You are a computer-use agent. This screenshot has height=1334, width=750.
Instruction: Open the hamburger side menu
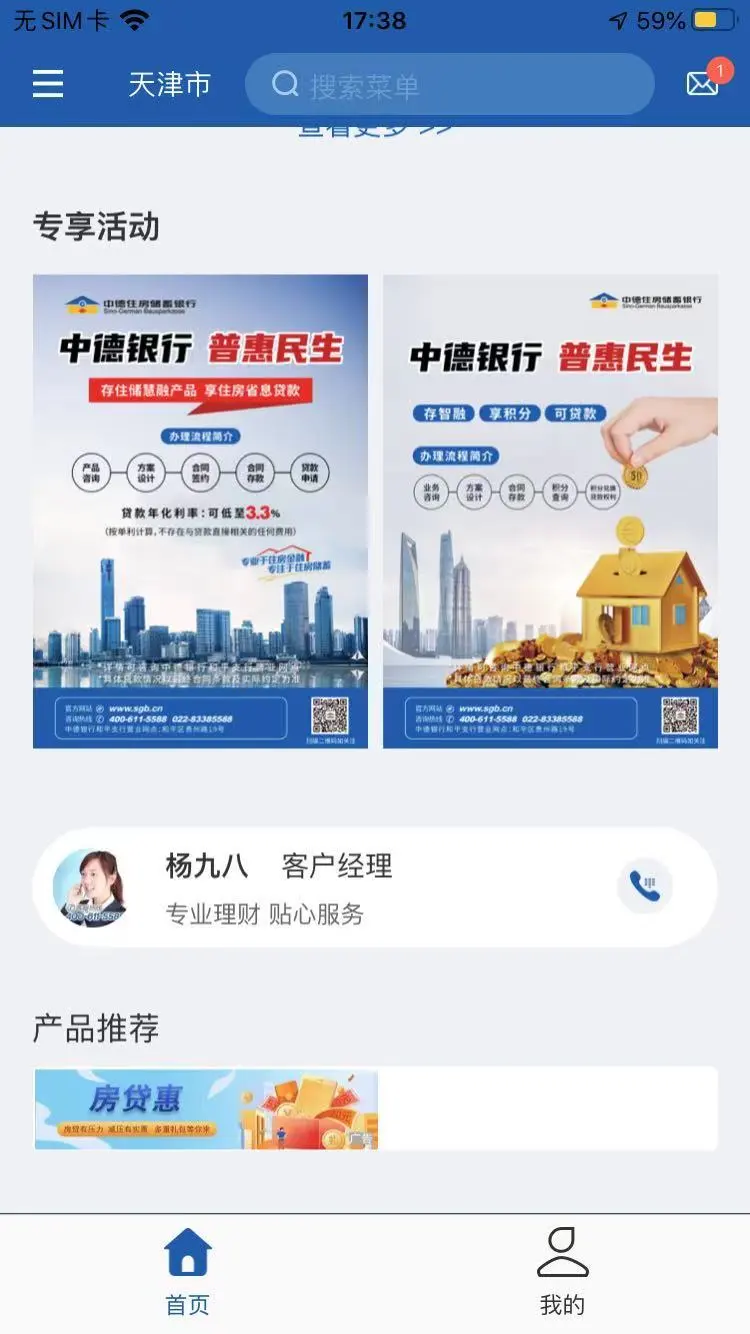[x=47, y=84]
